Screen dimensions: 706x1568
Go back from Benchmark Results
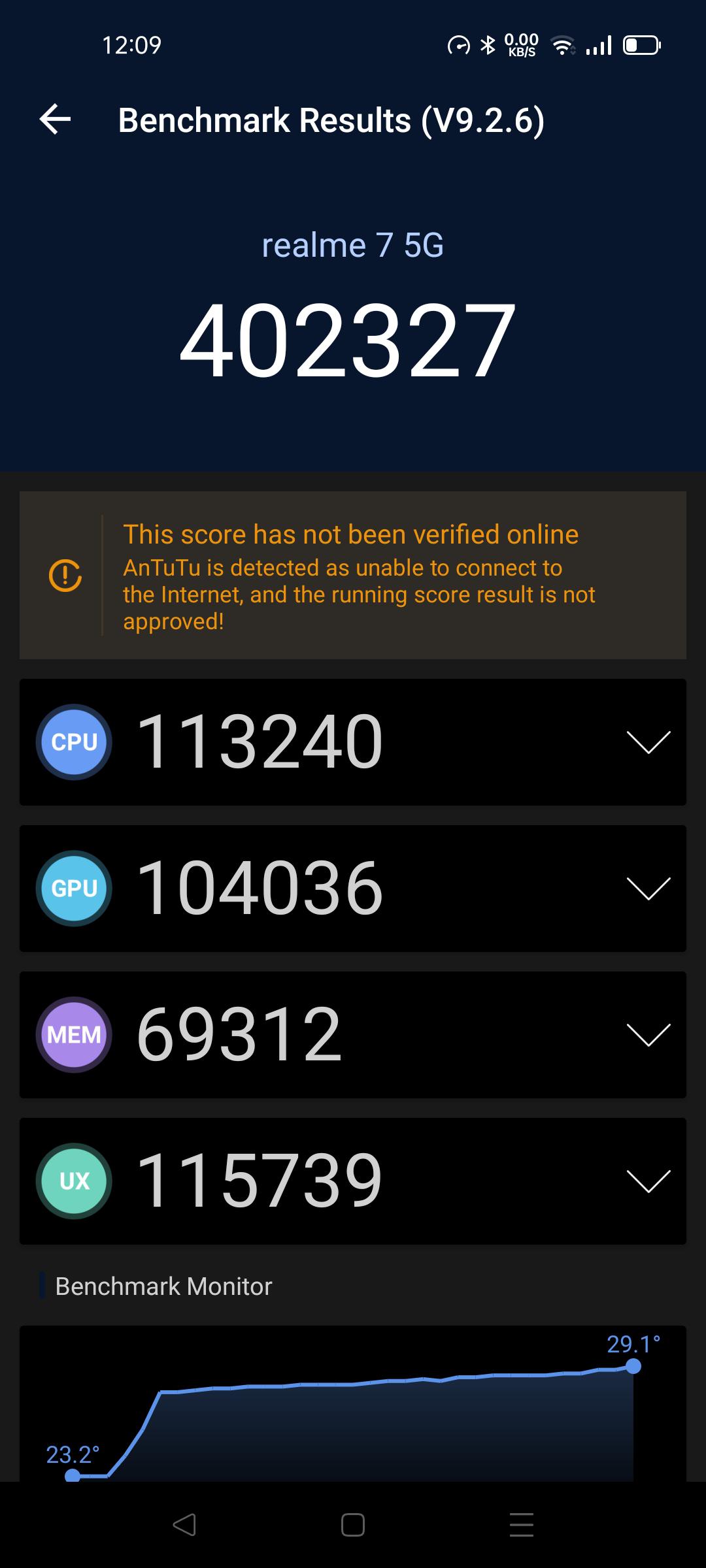pyautogui.click(x=55, y=120)
